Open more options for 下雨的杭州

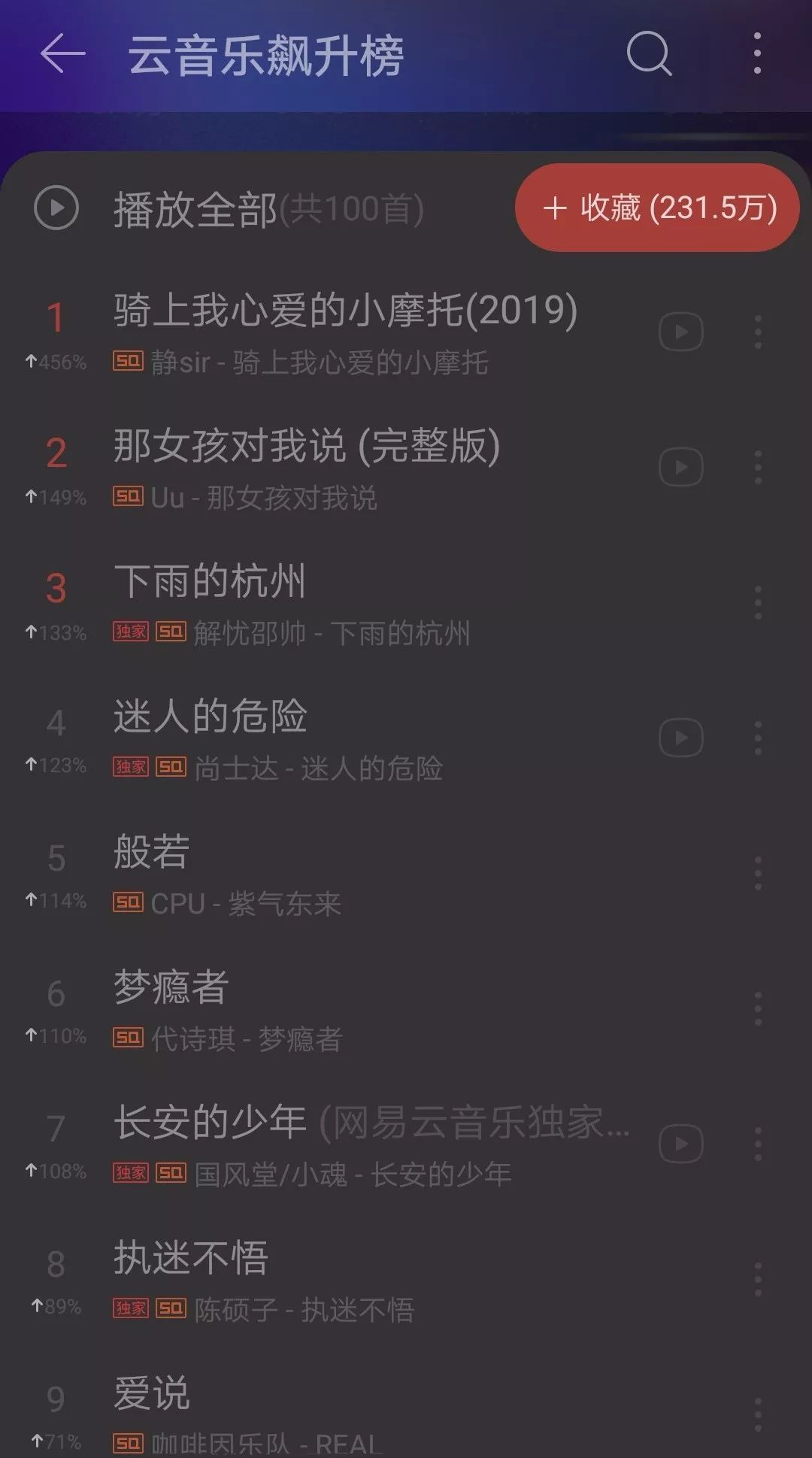(x=757, y=602)
